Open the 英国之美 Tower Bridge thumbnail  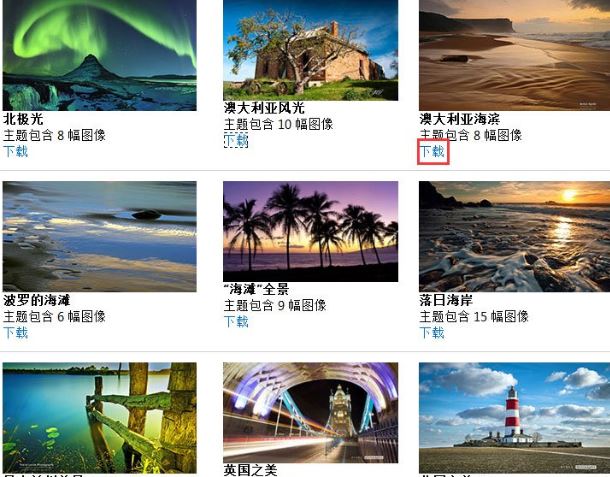point(310,410)
